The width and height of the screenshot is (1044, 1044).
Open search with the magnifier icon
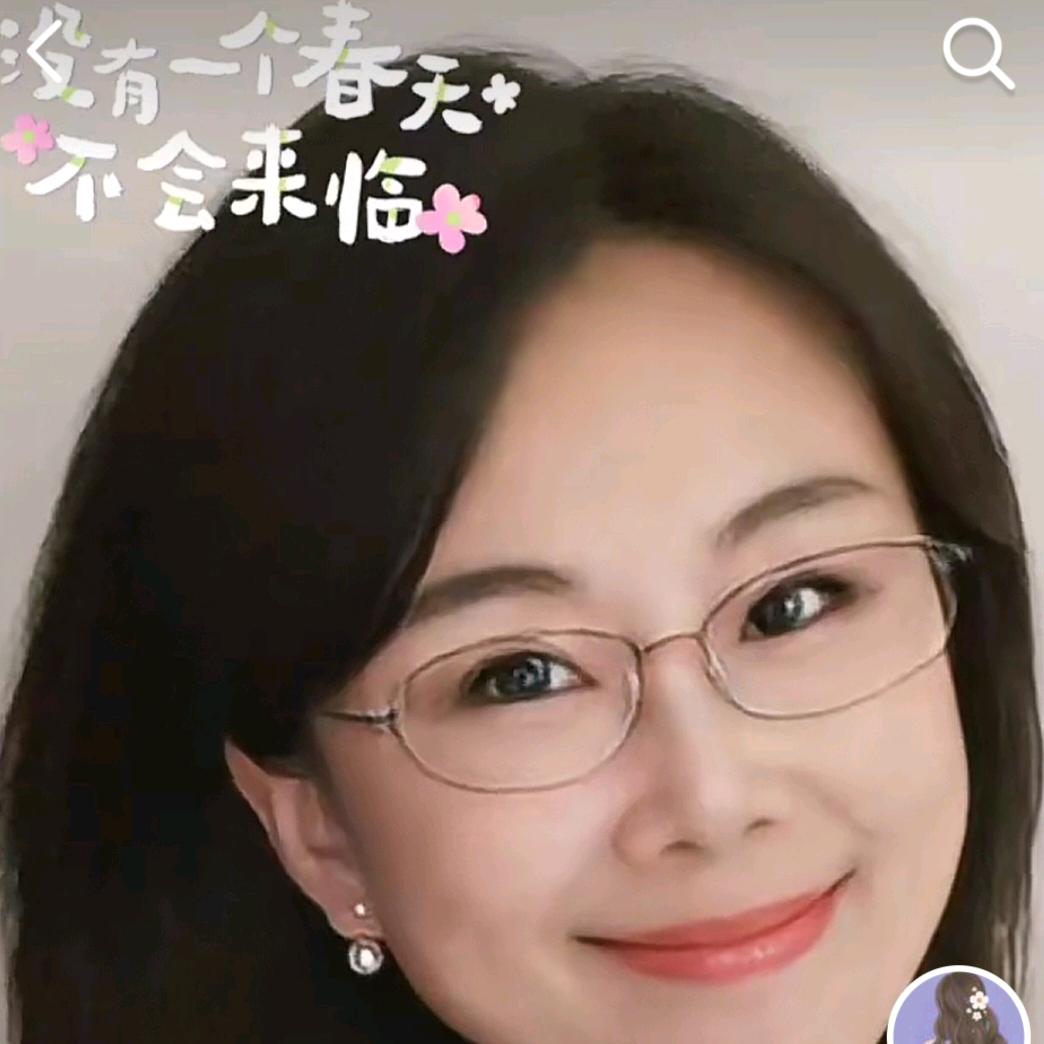point(978,53)
